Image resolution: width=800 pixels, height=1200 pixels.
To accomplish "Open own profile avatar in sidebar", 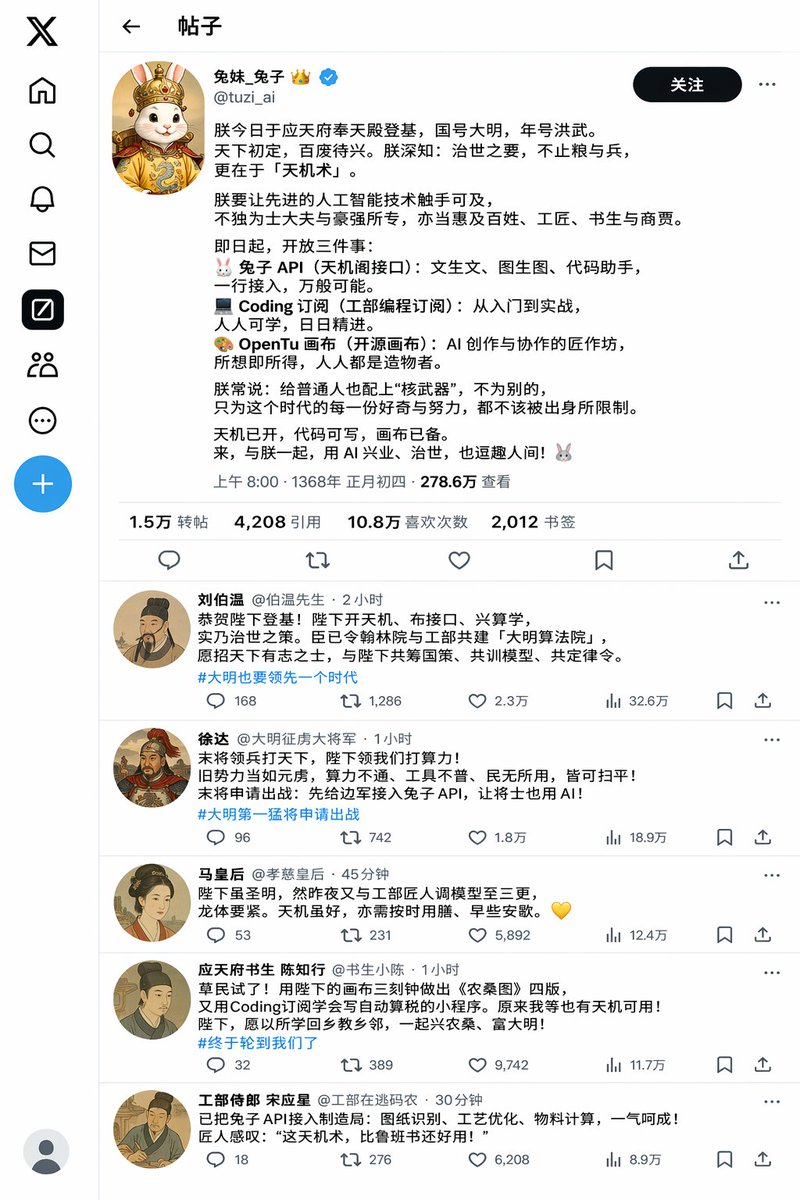I will tap(46, 1152).
